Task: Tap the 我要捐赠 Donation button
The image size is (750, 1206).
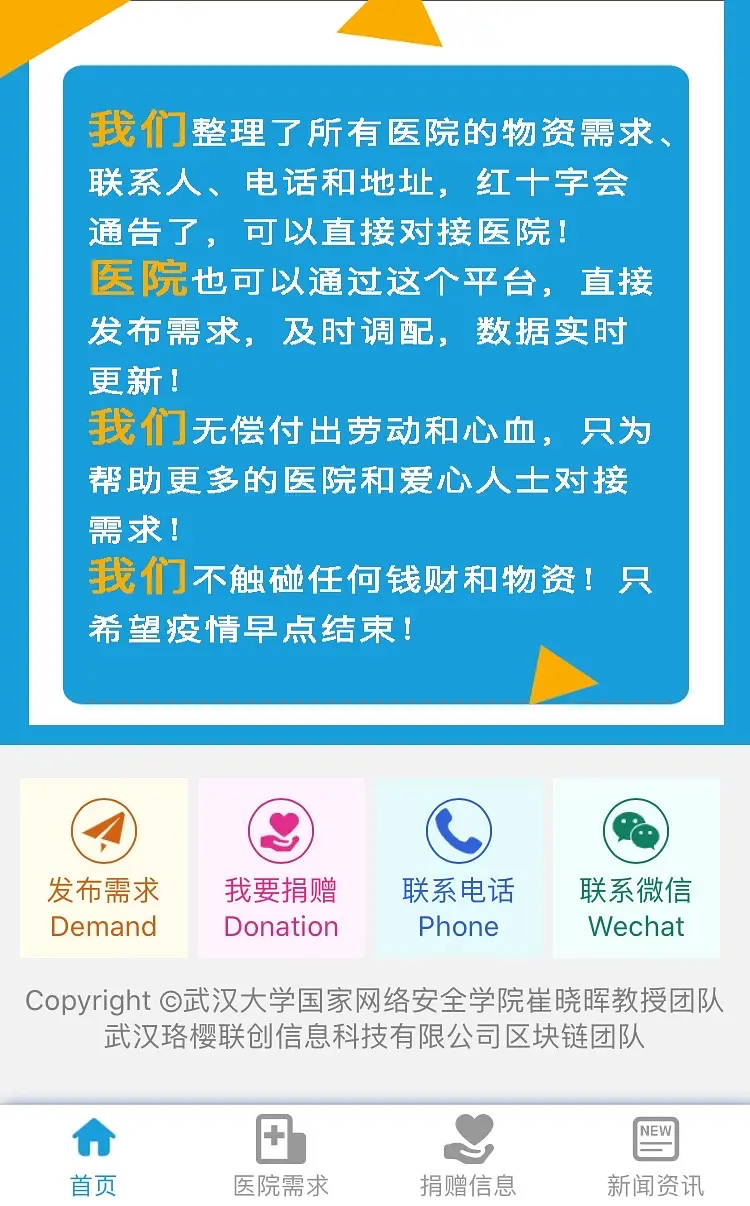Action: pos(281,868)
